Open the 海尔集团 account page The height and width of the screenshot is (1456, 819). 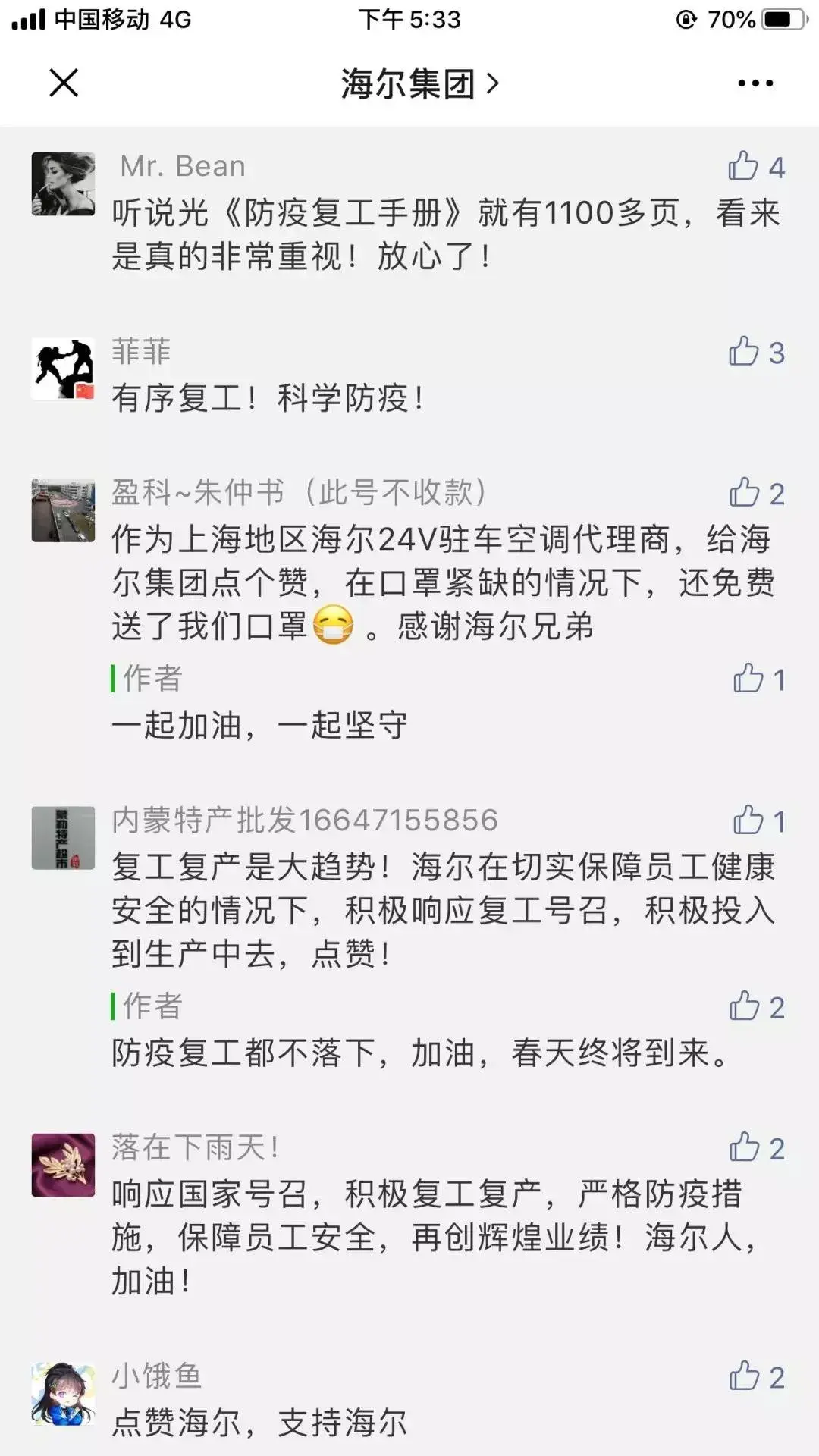419,83
